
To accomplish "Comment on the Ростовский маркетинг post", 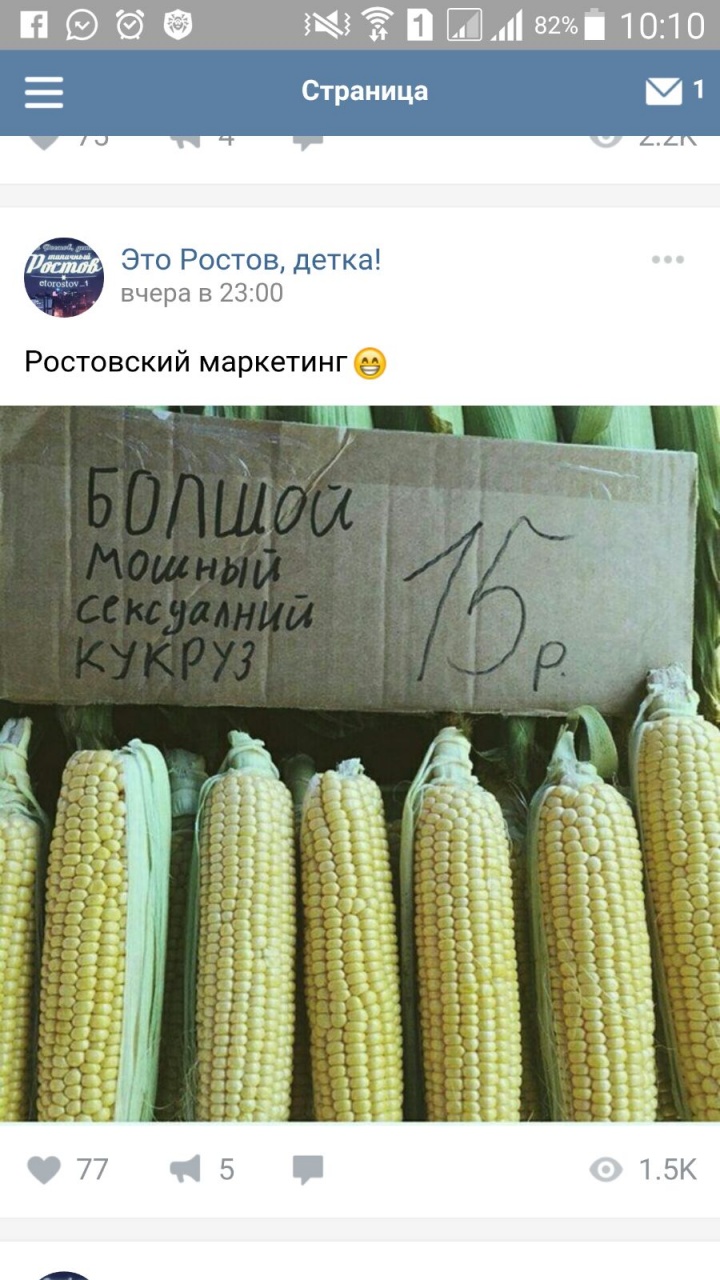I will click(x=308, y=1169).
